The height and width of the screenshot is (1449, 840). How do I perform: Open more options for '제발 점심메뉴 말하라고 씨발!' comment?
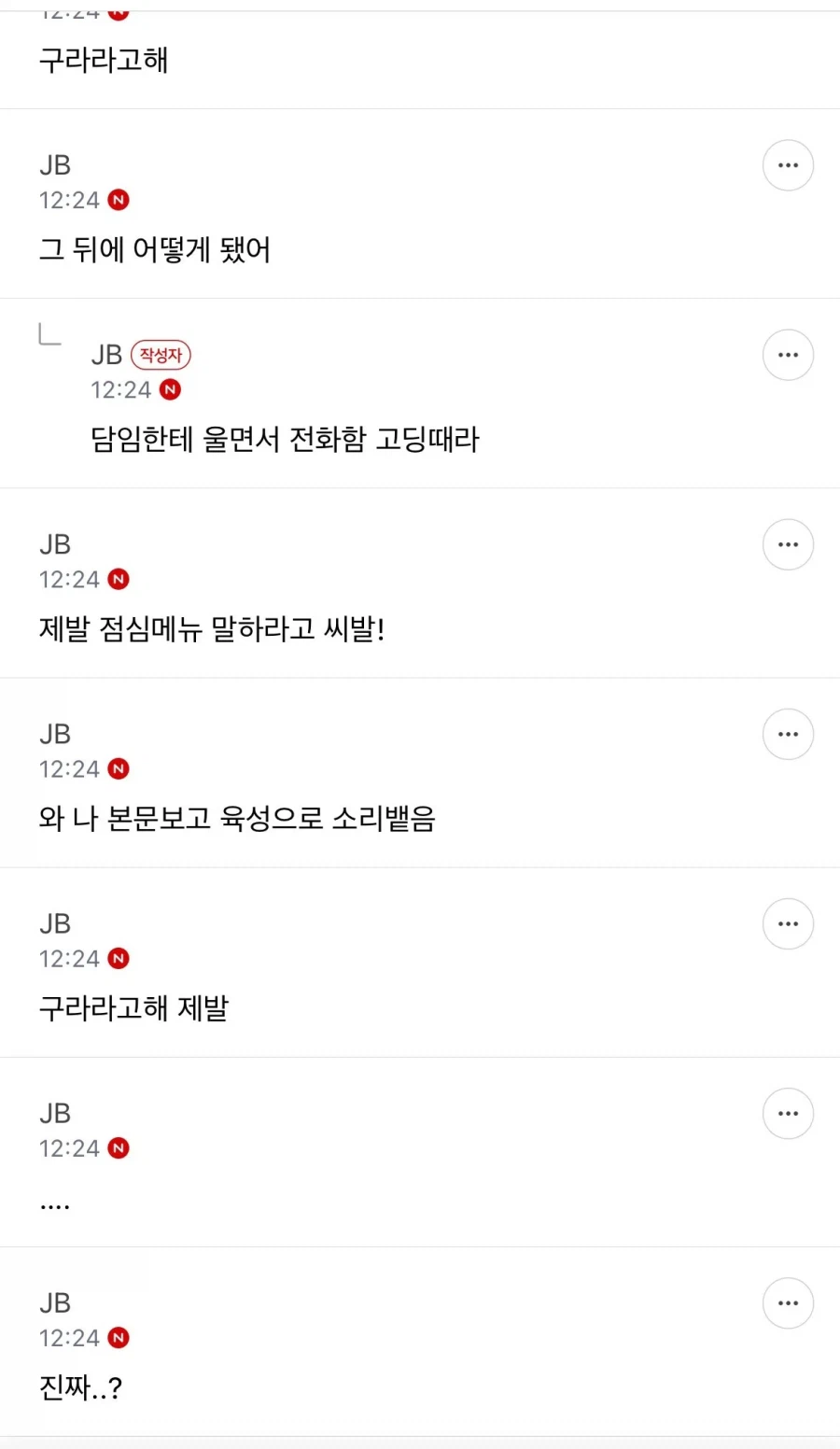click(788, 544)
